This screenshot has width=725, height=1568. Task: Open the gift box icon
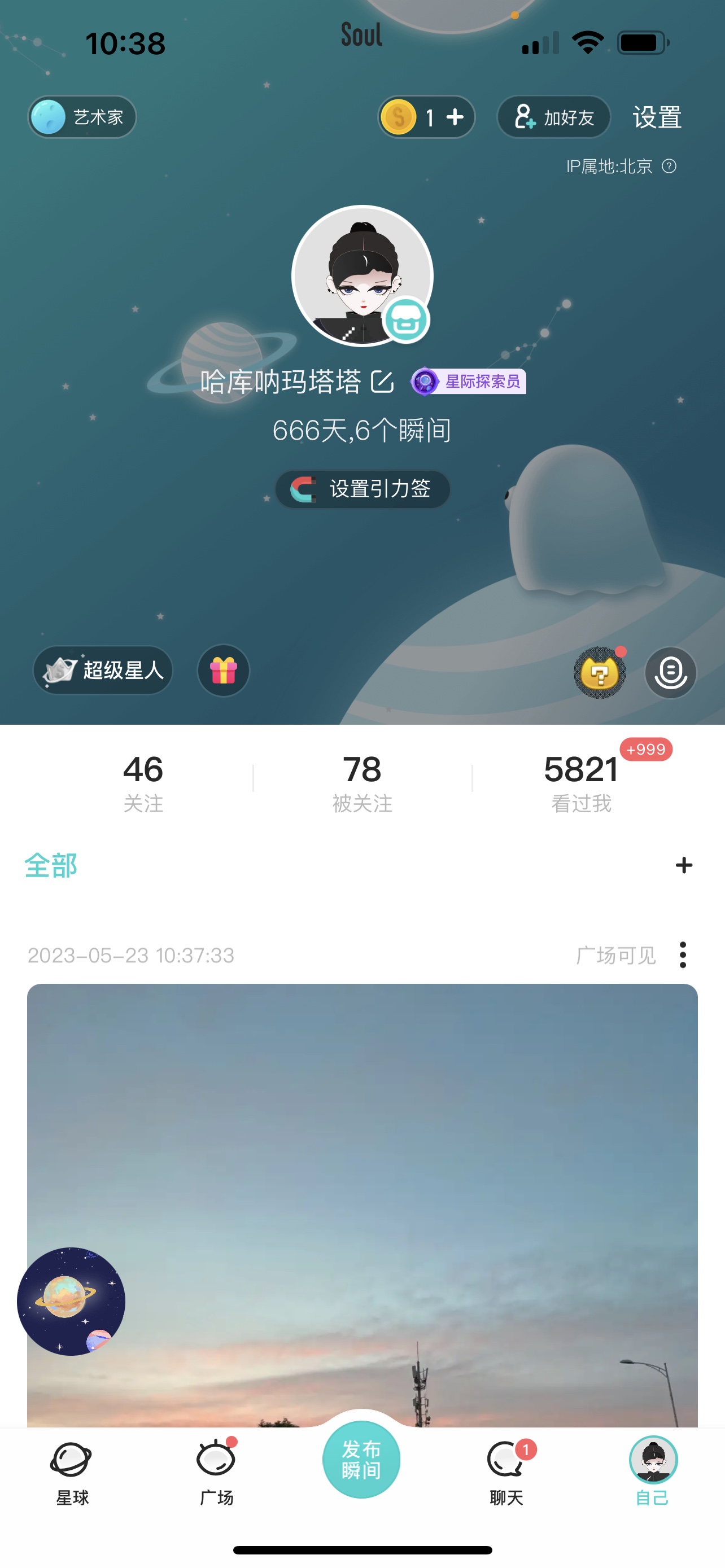pos(224,671)
